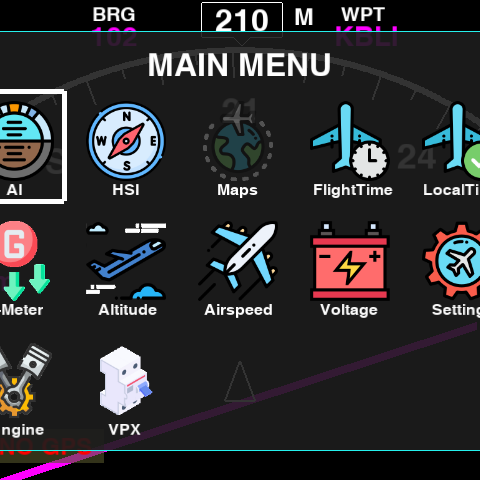Open the Altitude page
This screenshot has height=480, width=480.
127,269
